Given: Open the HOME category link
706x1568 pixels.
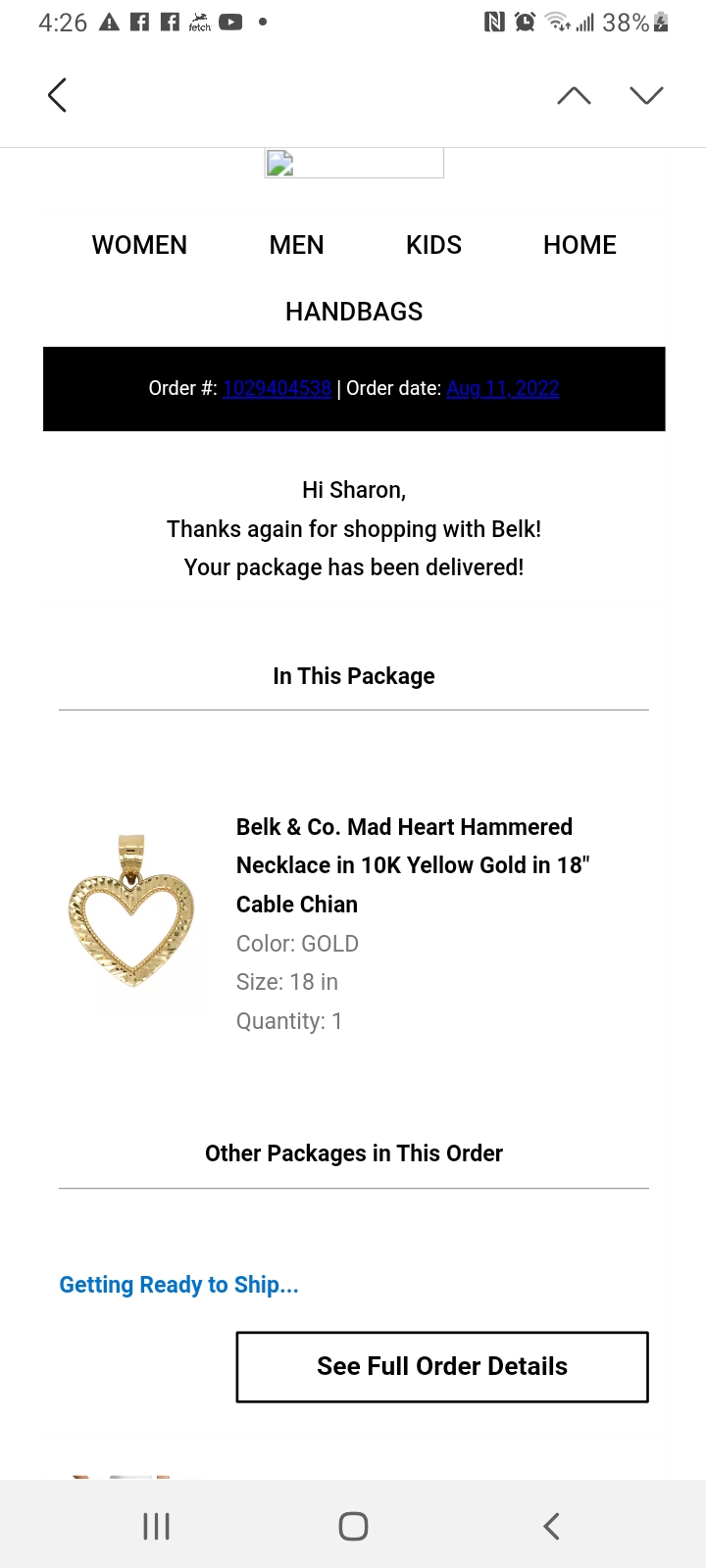Looking at the screenshot, I should pyautogui.click(x=580, y=245).
